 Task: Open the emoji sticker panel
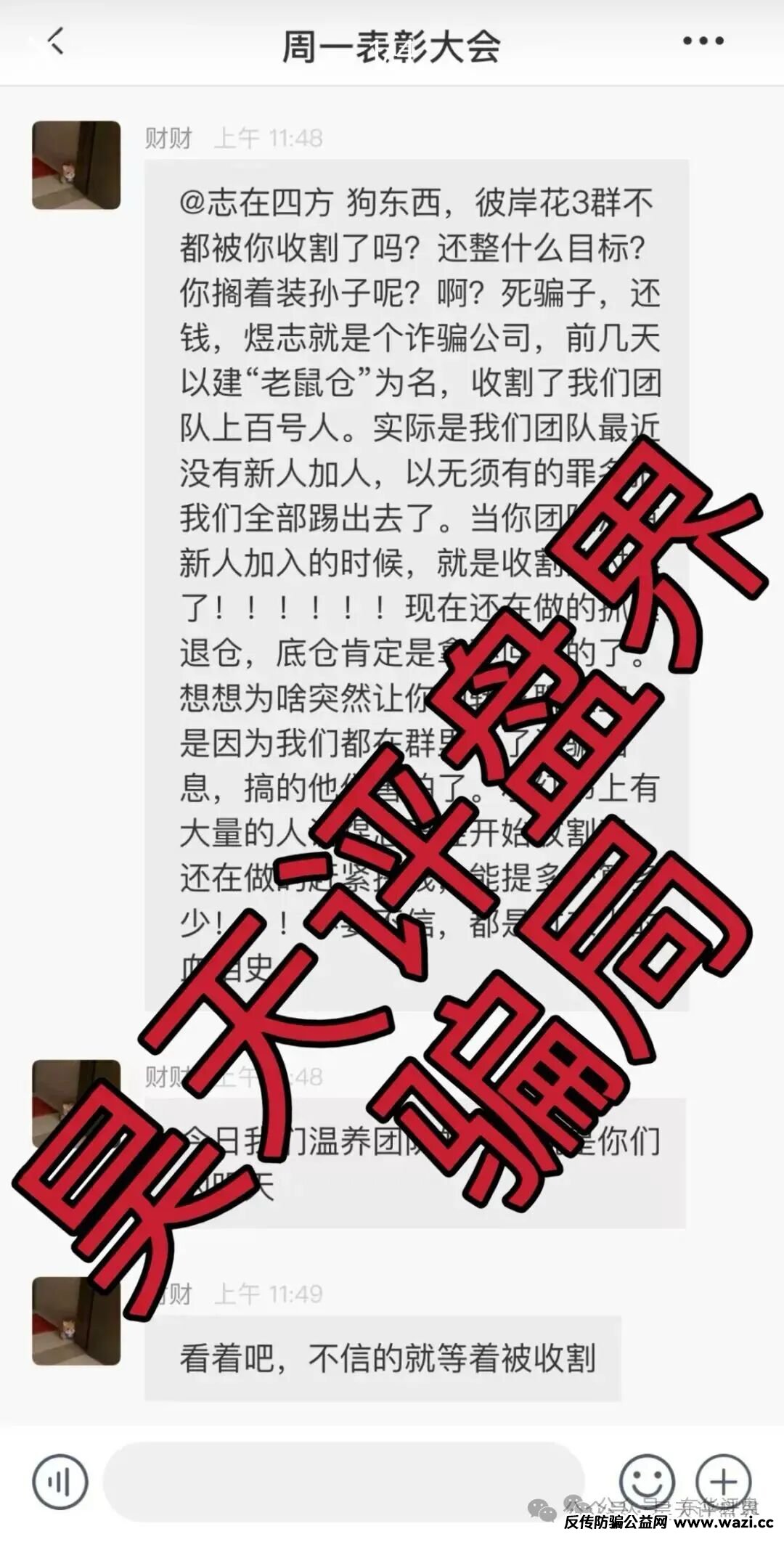[647, 1480]
